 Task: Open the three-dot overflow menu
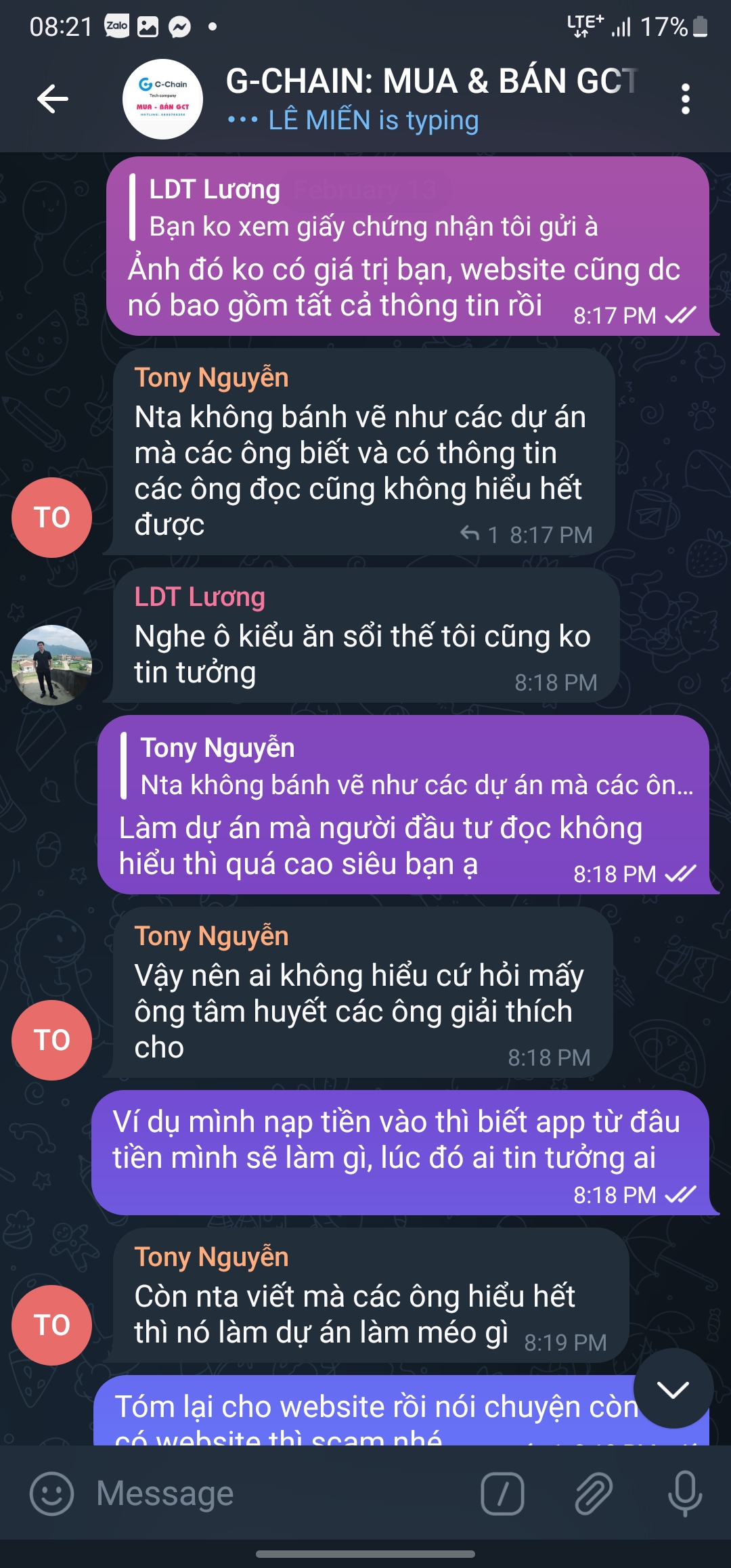tap(685, 99)
